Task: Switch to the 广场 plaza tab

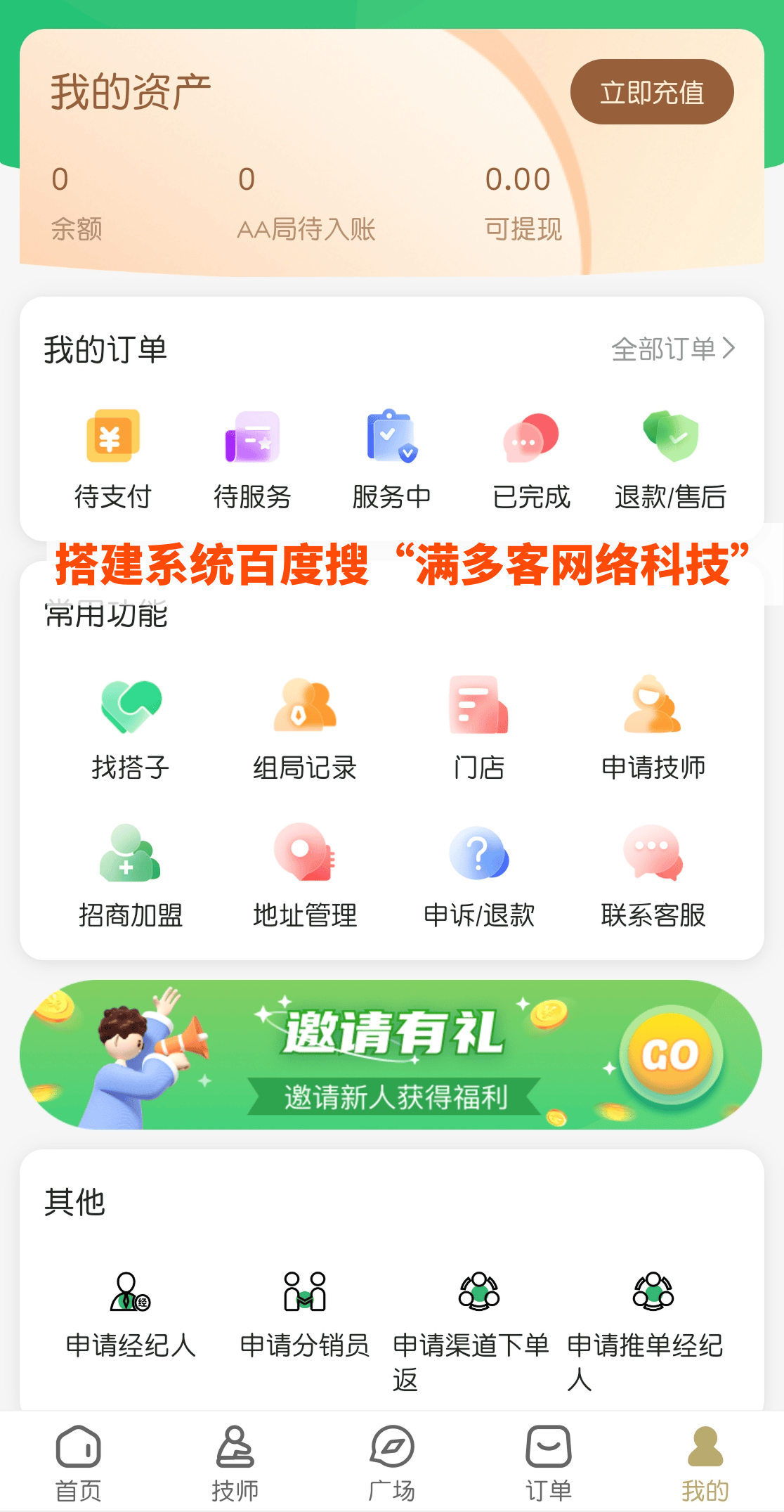Action: (392, 1462)
